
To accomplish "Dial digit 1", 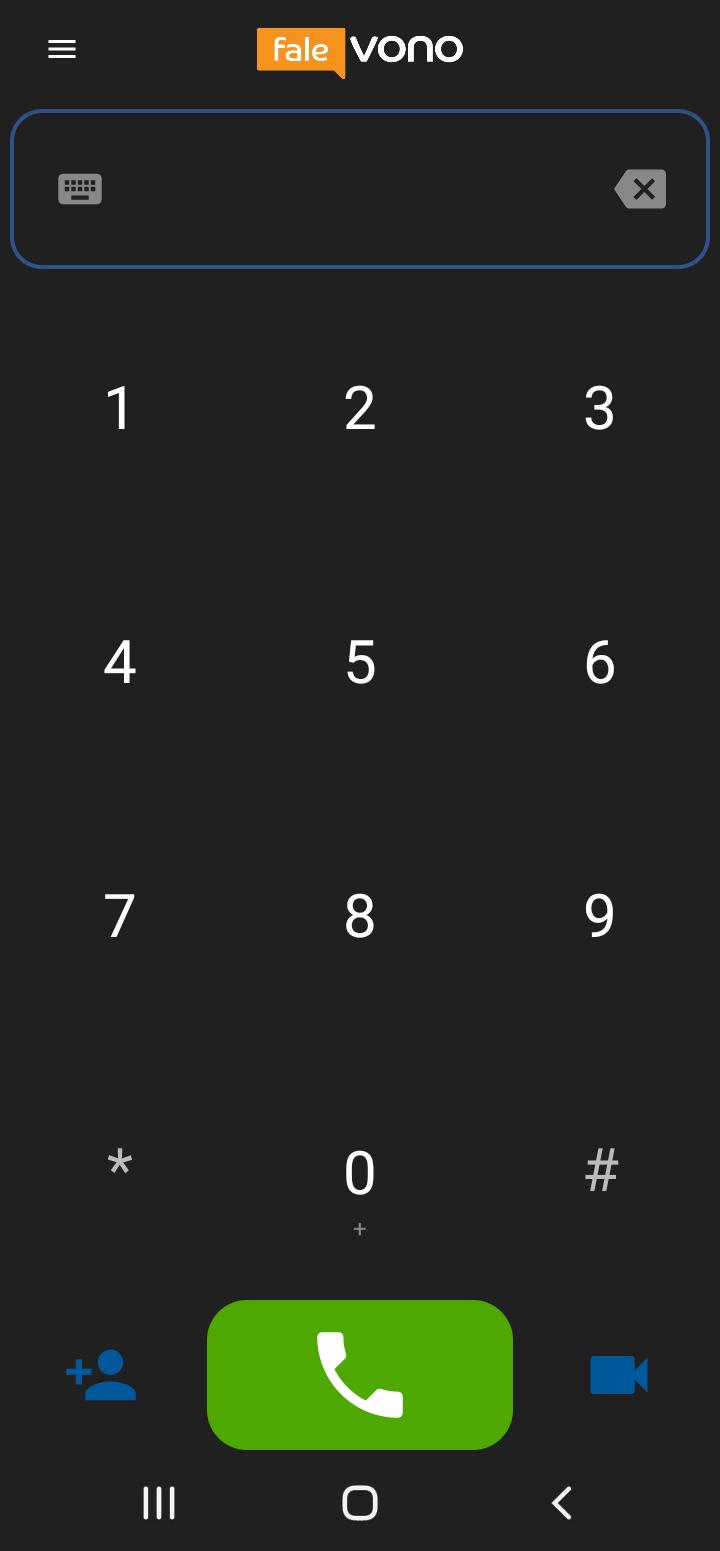I will pos(120,409).
